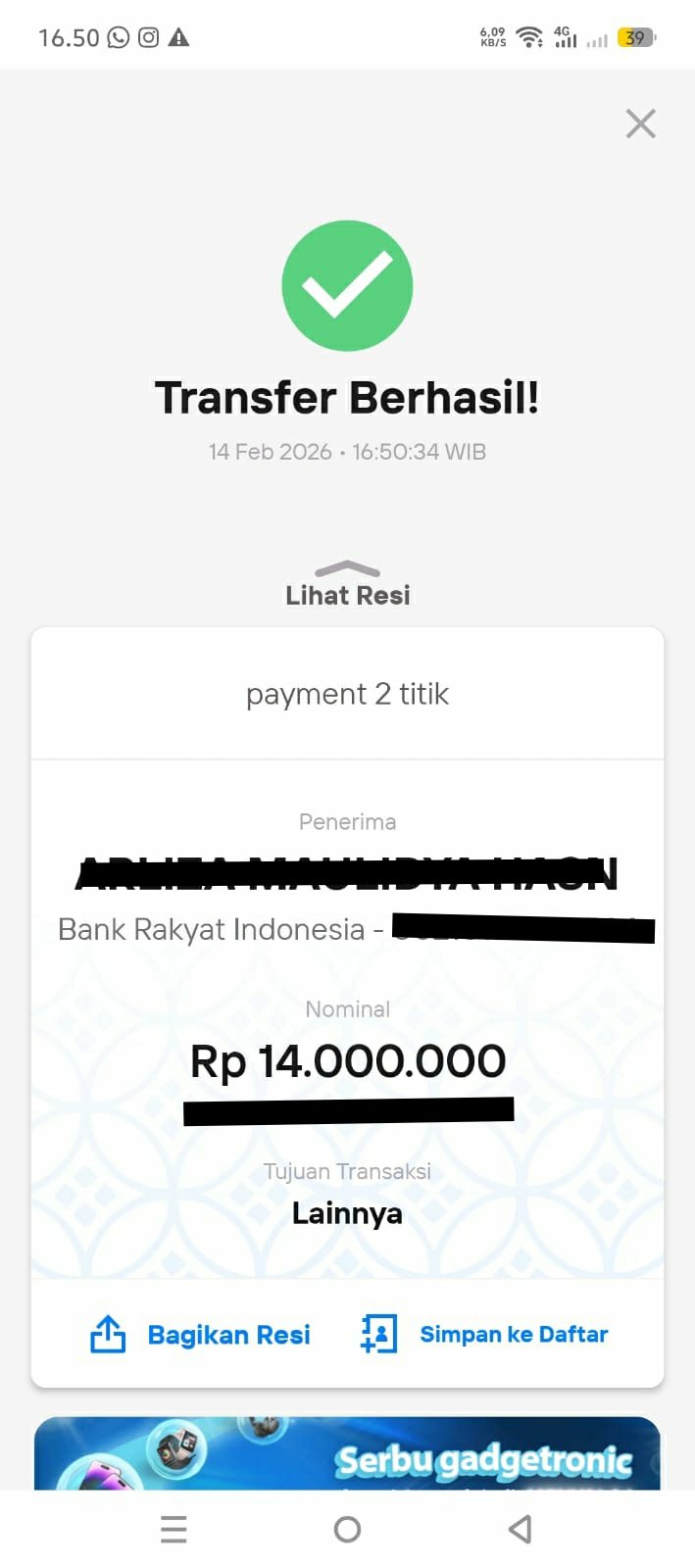Screen dimensions: 695x1568
Task: Go to the system home screen
Action: coord(347,1529)
